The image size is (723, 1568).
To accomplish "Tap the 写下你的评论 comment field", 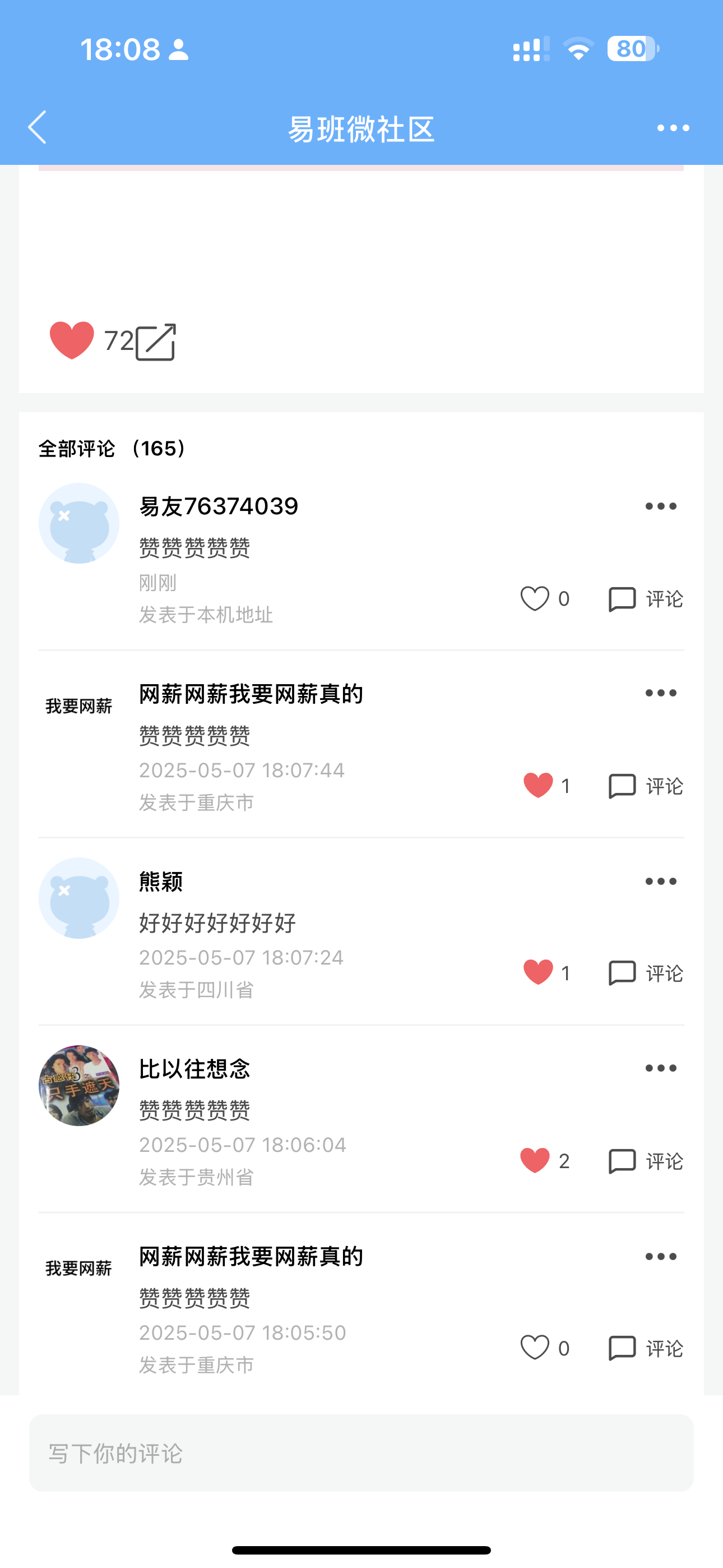I will [361, 1453].
